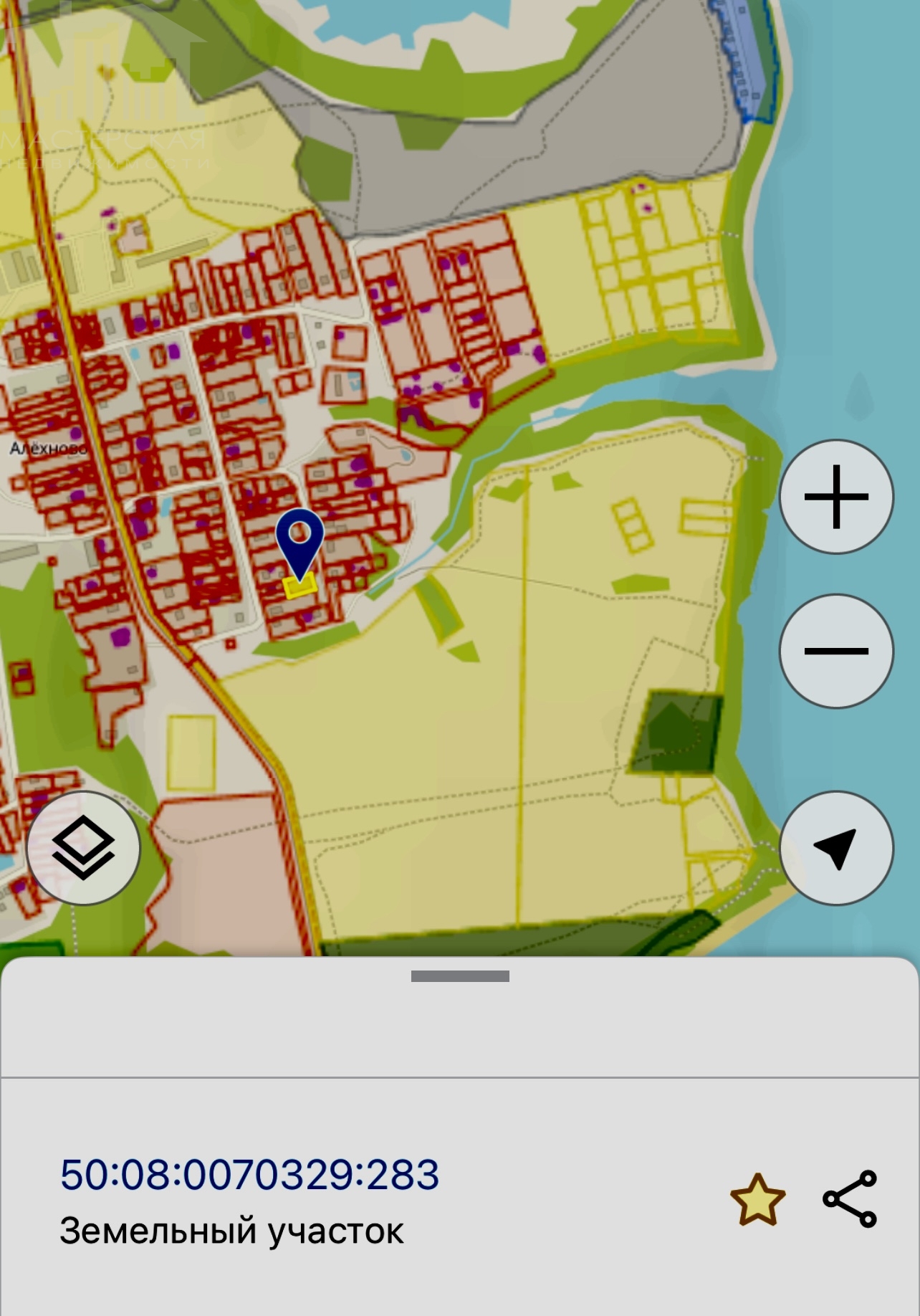
Task: Add parcel 50:08:0070329:283 to favorites
Action: click(x=757, y=1200)
